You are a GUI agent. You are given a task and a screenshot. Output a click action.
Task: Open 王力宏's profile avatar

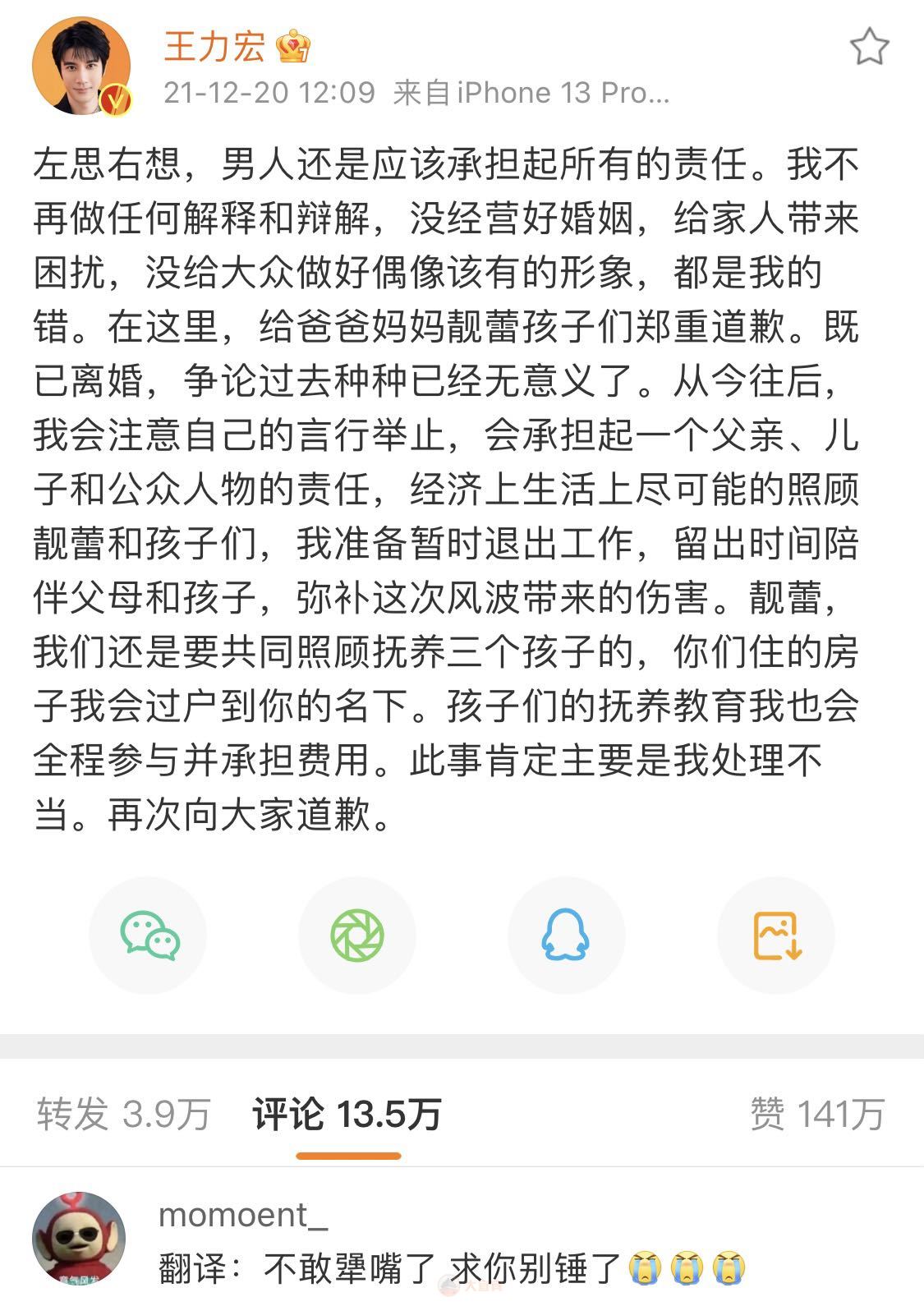pyautogui.click(x=80, y=66)
